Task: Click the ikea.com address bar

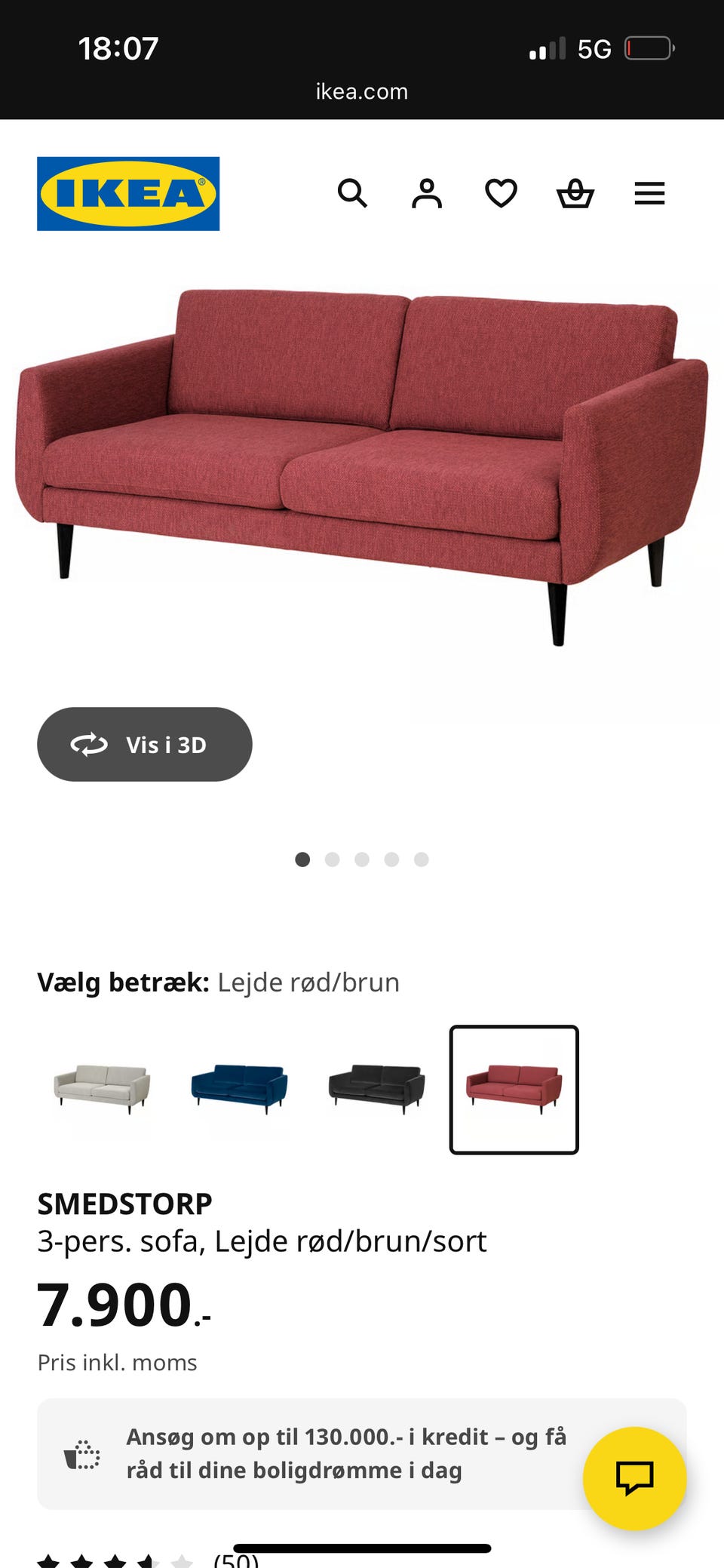Action: click(362, 91)
